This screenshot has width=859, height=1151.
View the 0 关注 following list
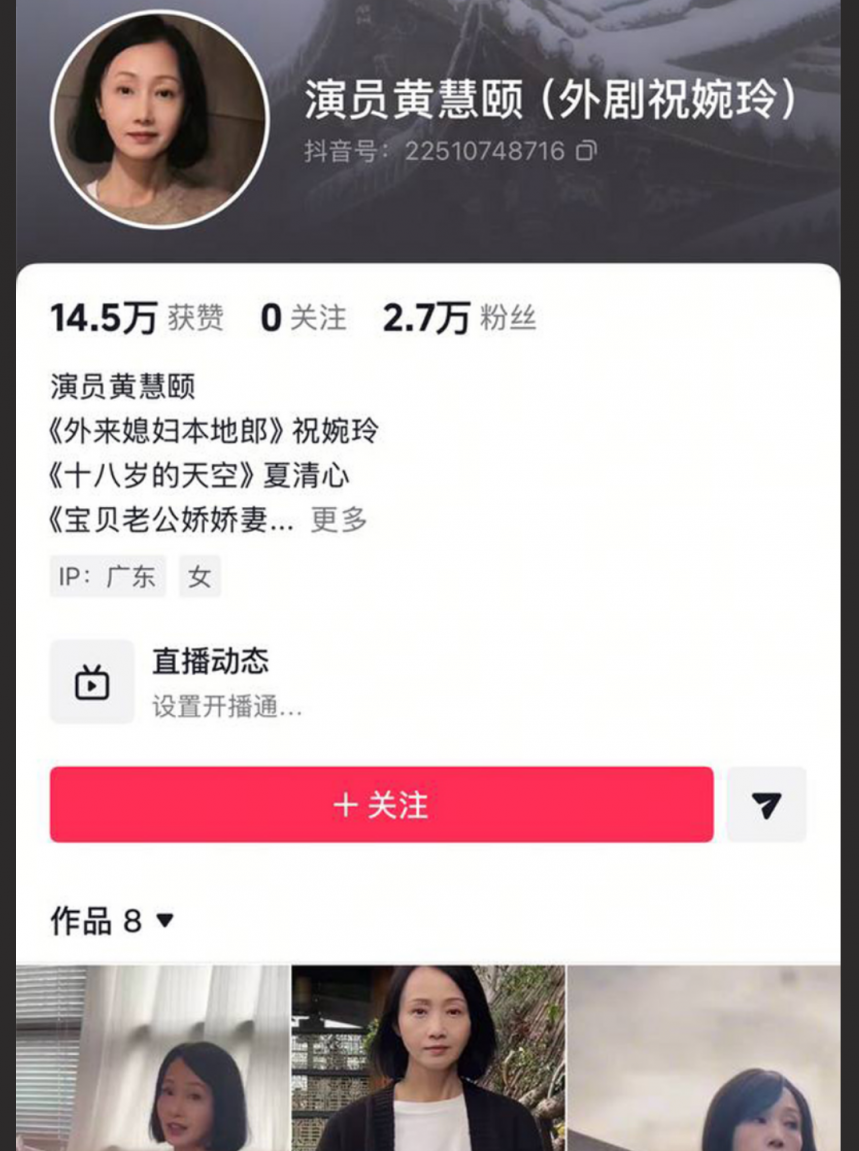(303, 318)
